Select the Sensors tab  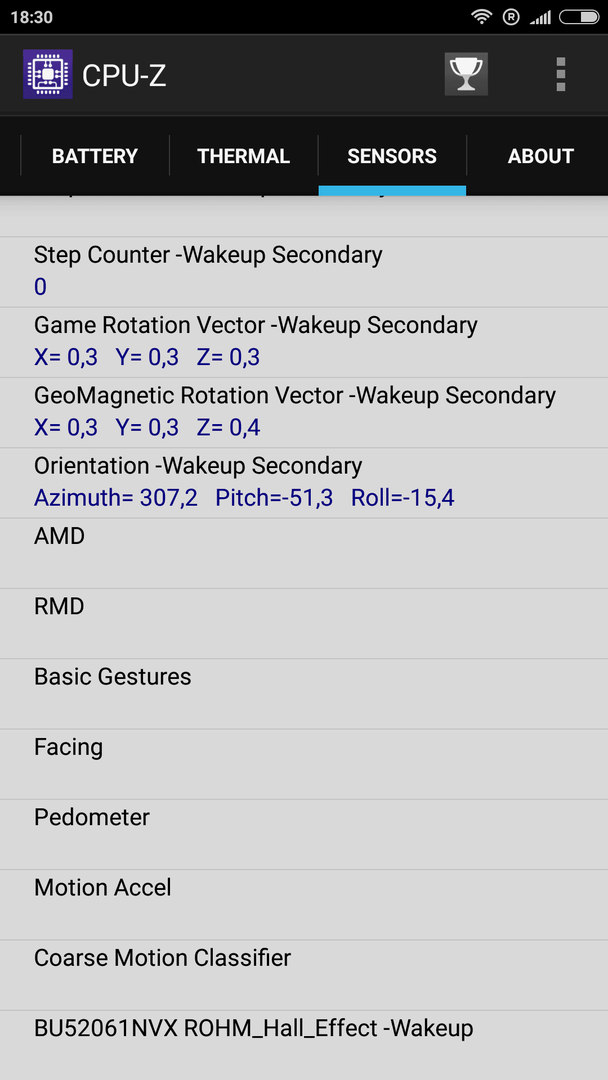tap(392, 156)
